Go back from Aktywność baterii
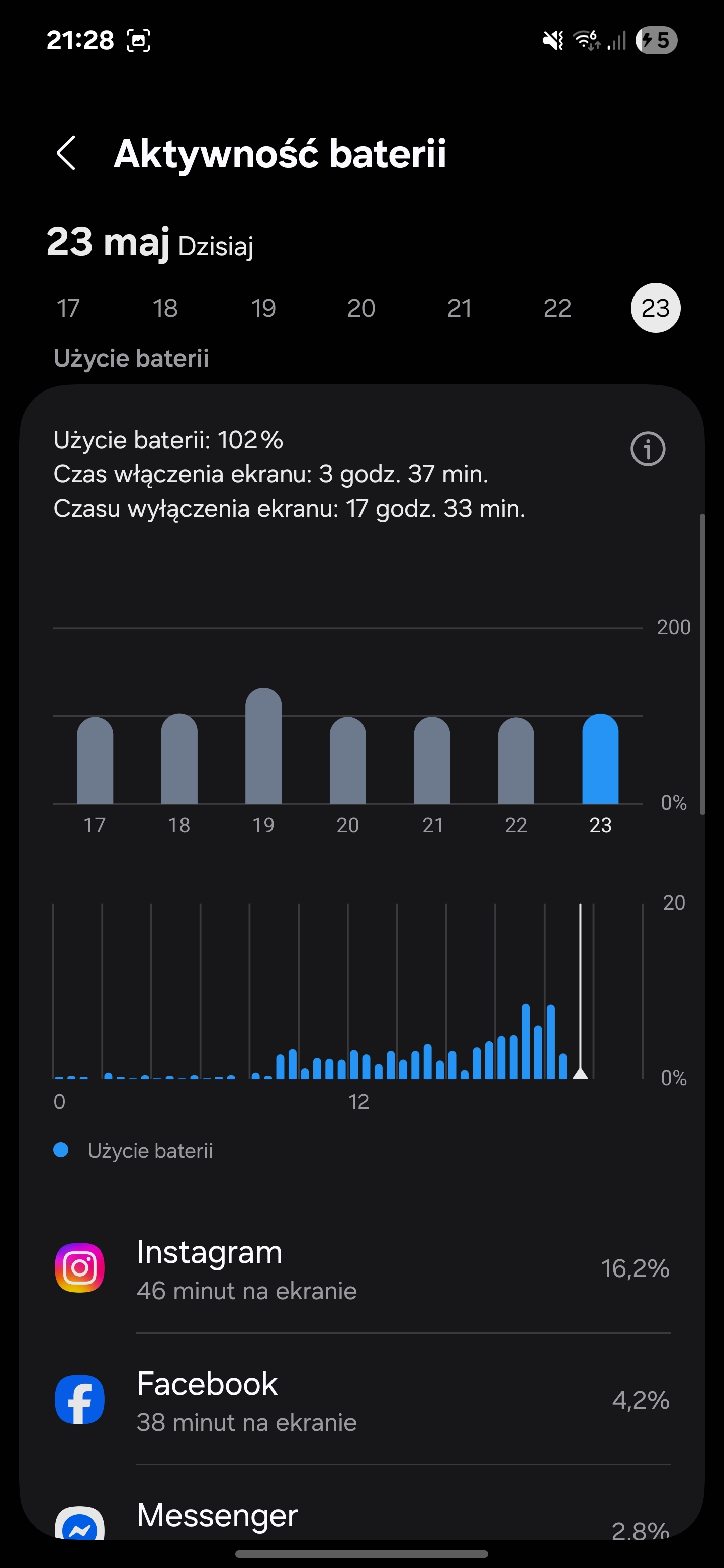The height and width of the screenshot is (1568, 724). (x=66, y=153)
